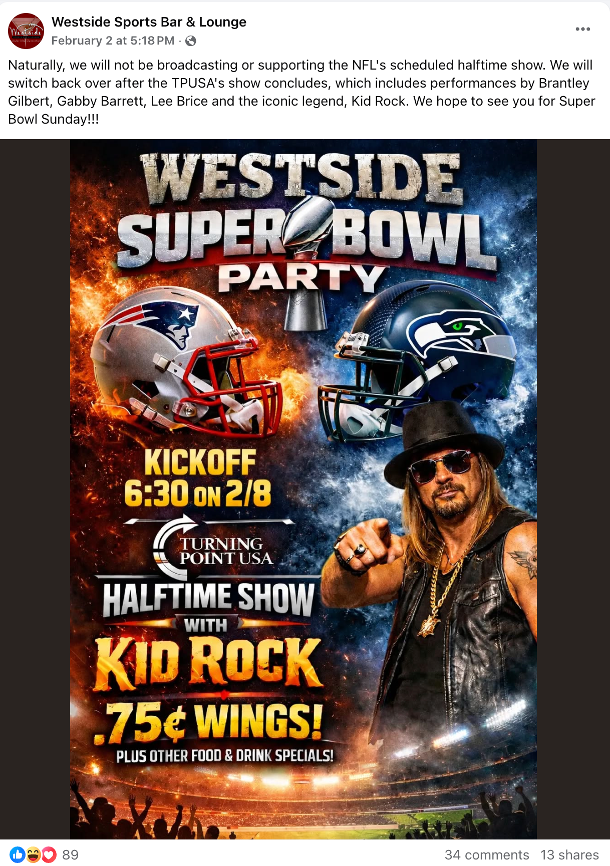Viewport: 610px width, 866px height.
Task: View the 13 shares
Action: click(570, 855)
